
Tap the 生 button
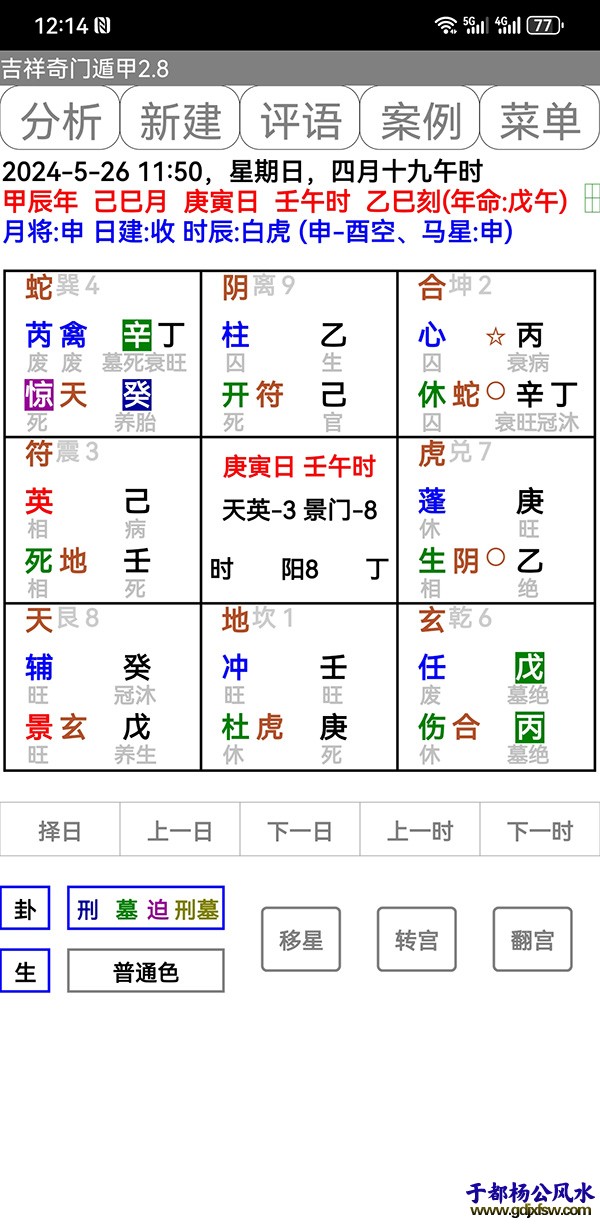point(25,971)
